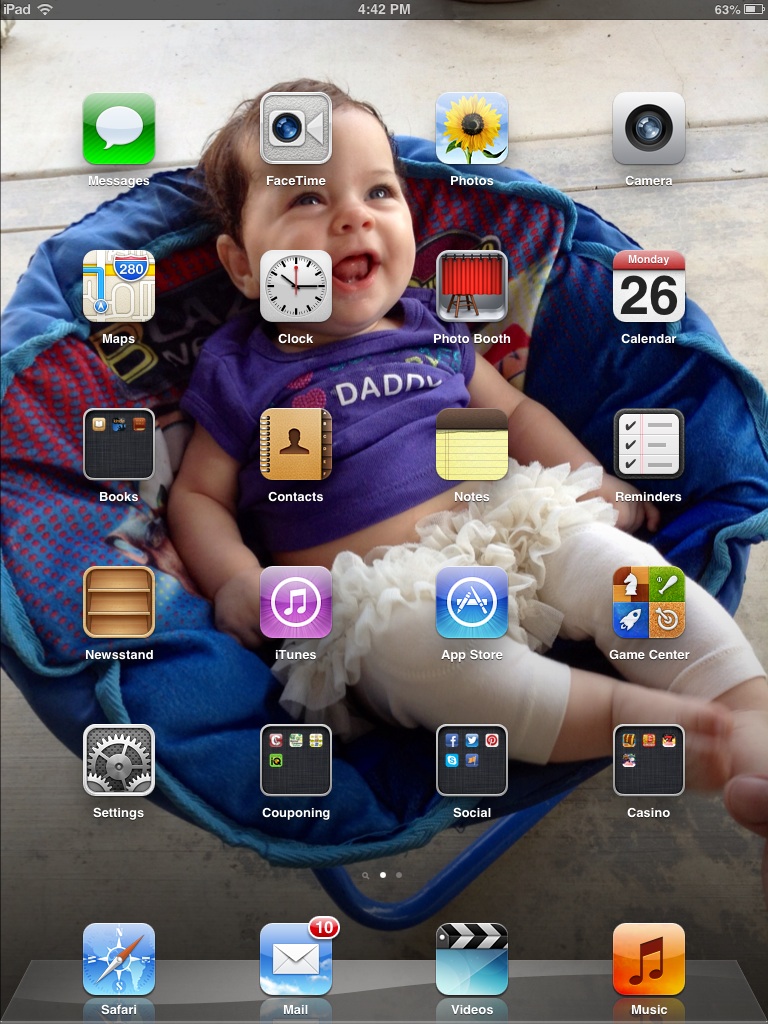Open Settings

(x=119, y=761)
